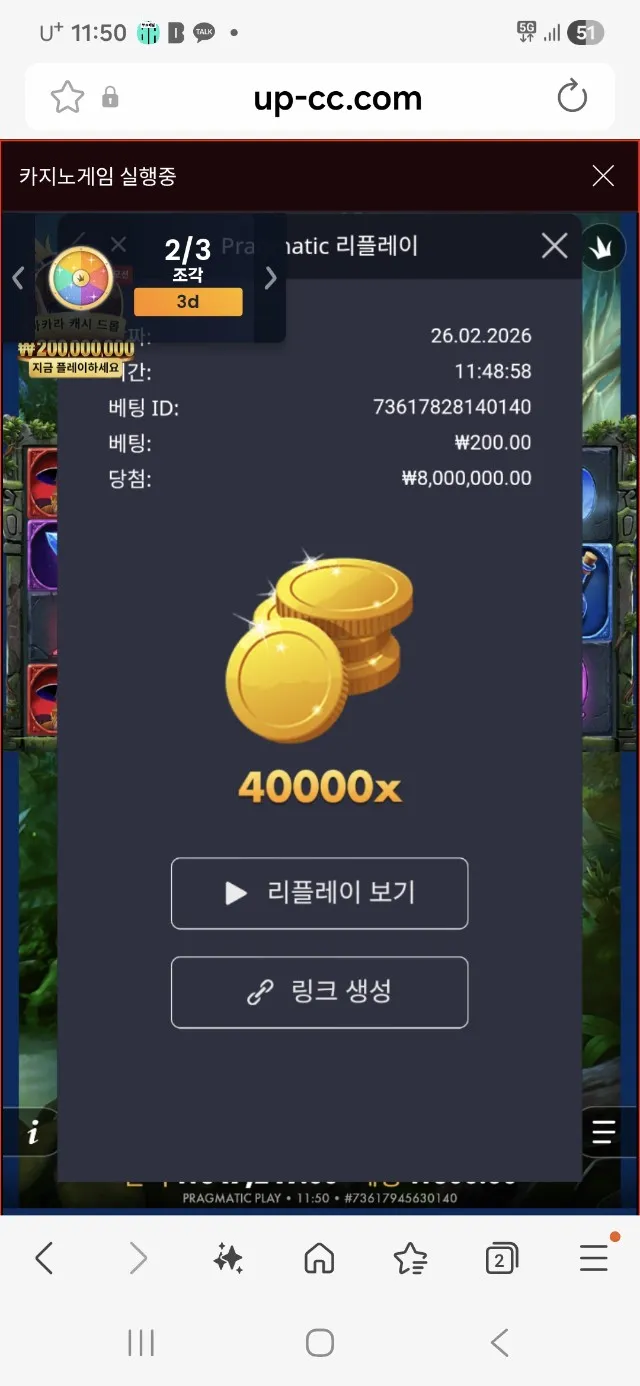Go to next promo with right chevron
This screenshot has height=1386, width=640.
pyautogui.click(x=270, y=278)
